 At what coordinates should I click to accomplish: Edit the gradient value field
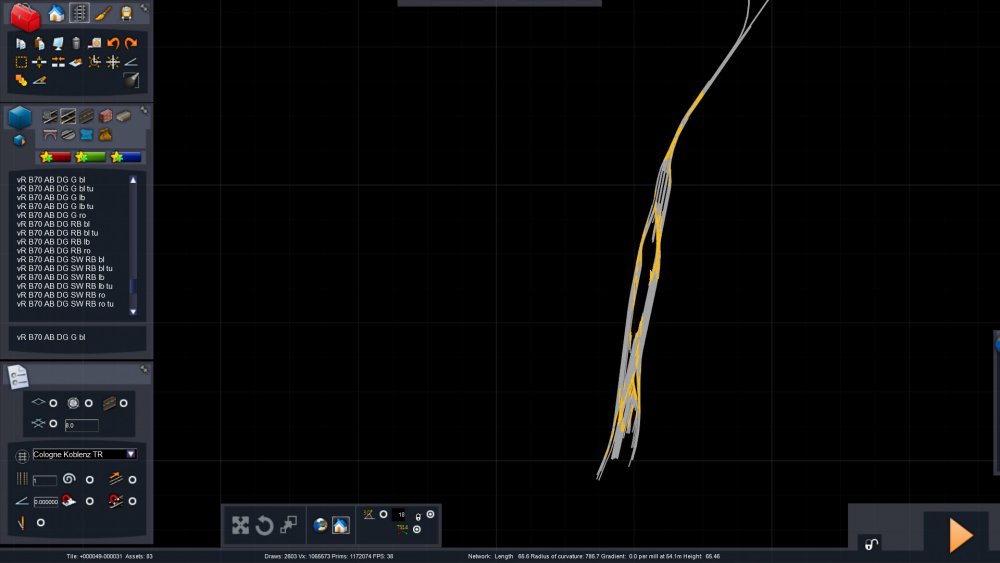pyautogui.click(x=46, y=502)
